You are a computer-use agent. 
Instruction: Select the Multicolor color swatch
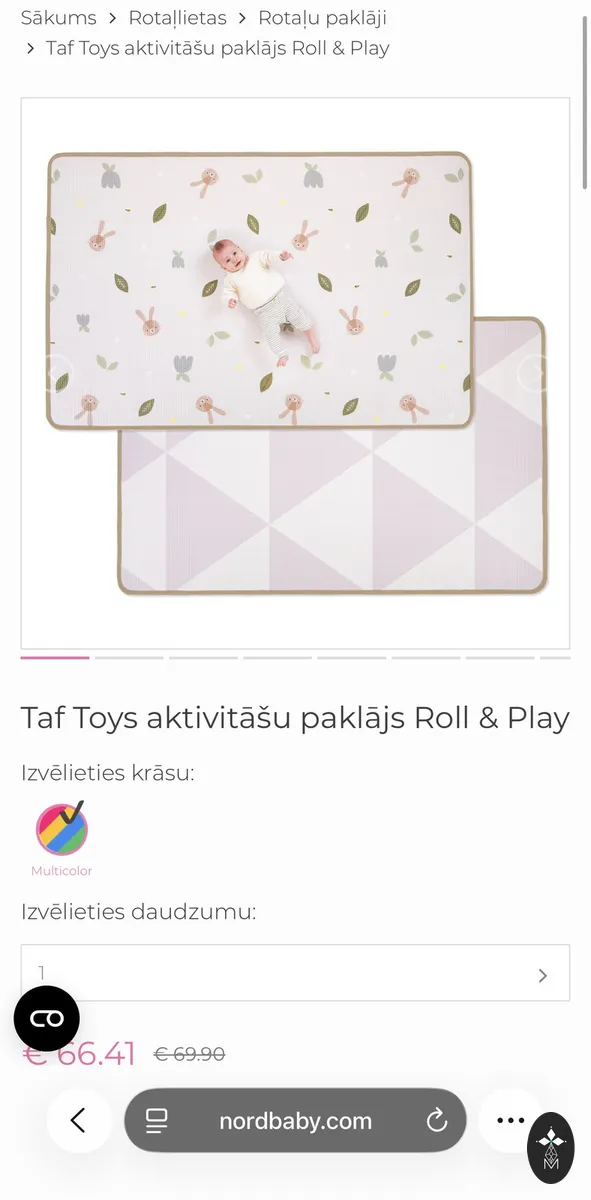tap(61, 830)
